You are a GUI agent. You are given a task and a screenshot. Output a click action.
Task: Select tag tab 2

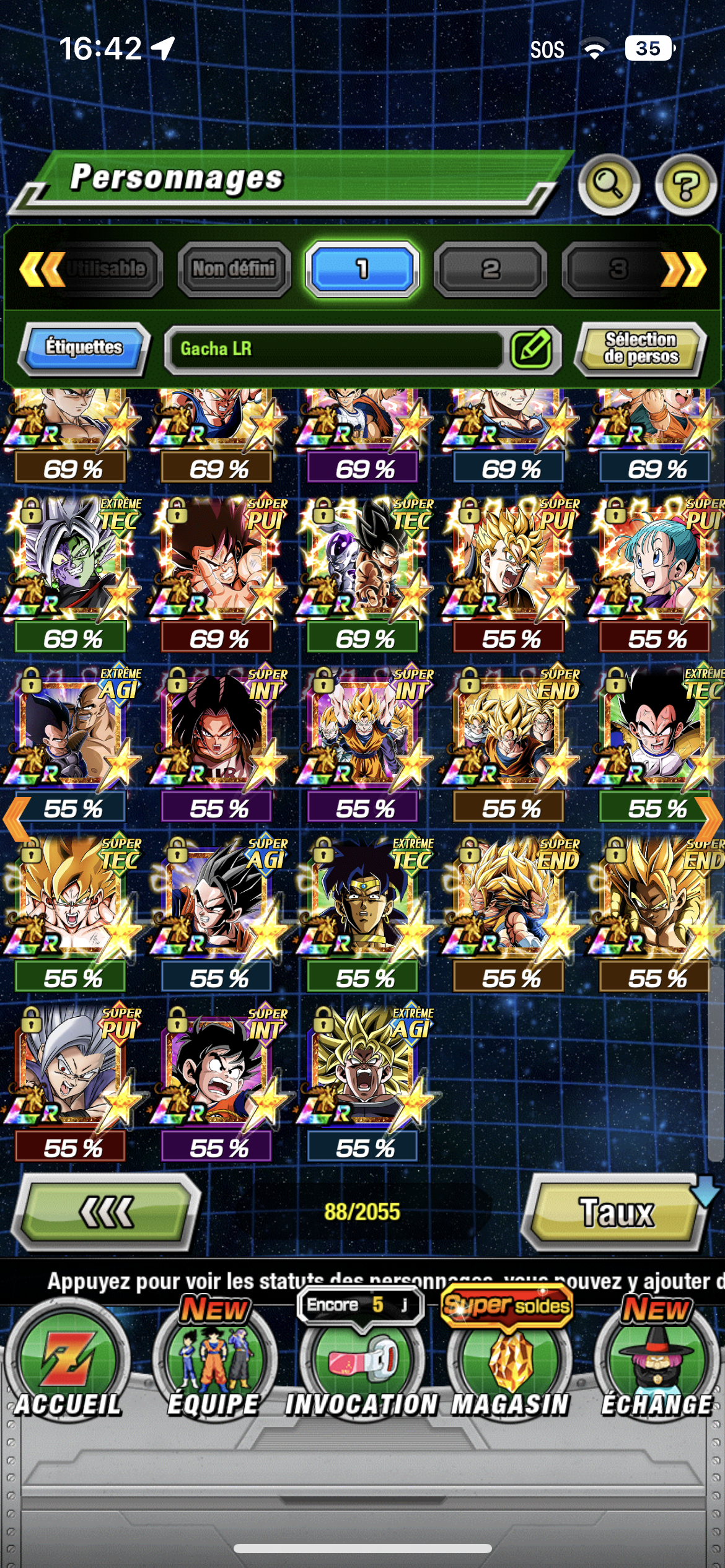pos(490,269)
